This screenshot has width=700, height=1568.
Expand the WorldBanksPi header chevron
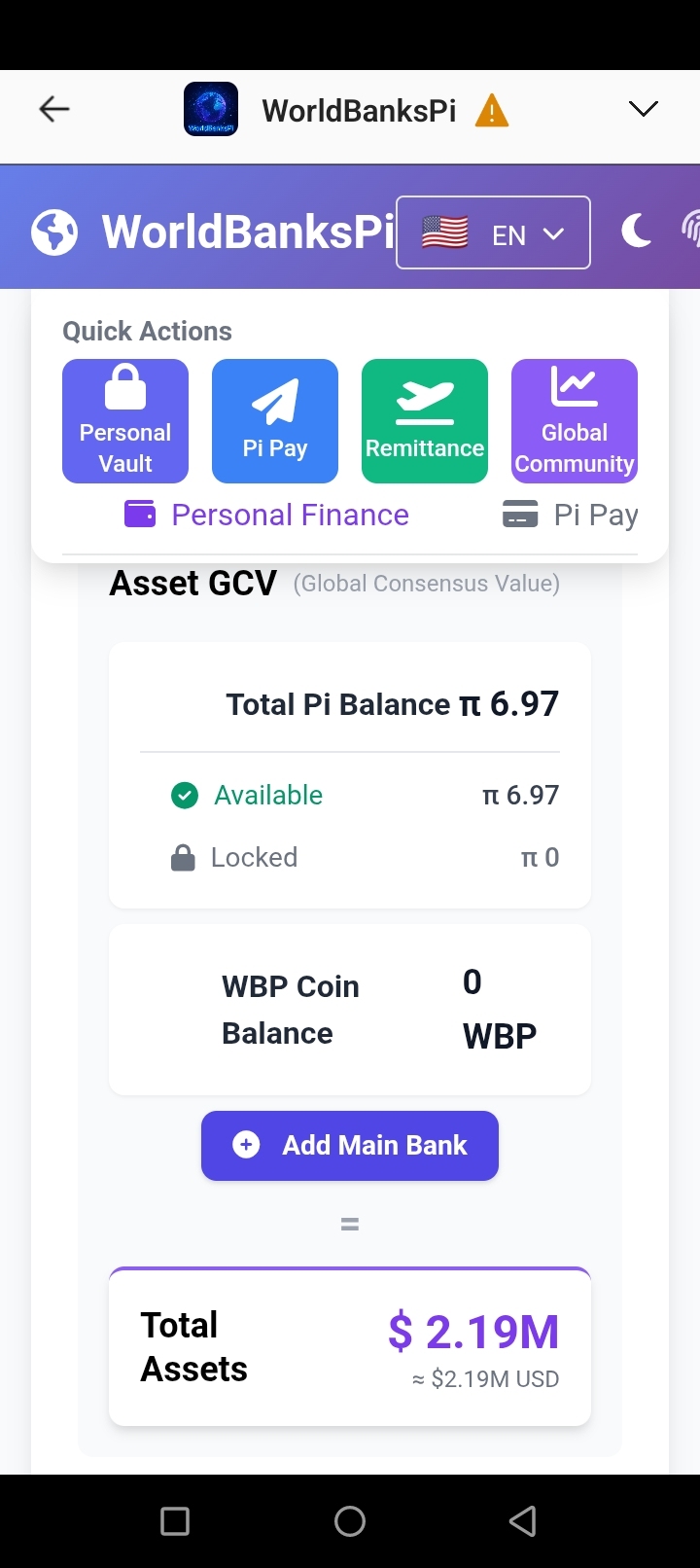coord(643,109)
